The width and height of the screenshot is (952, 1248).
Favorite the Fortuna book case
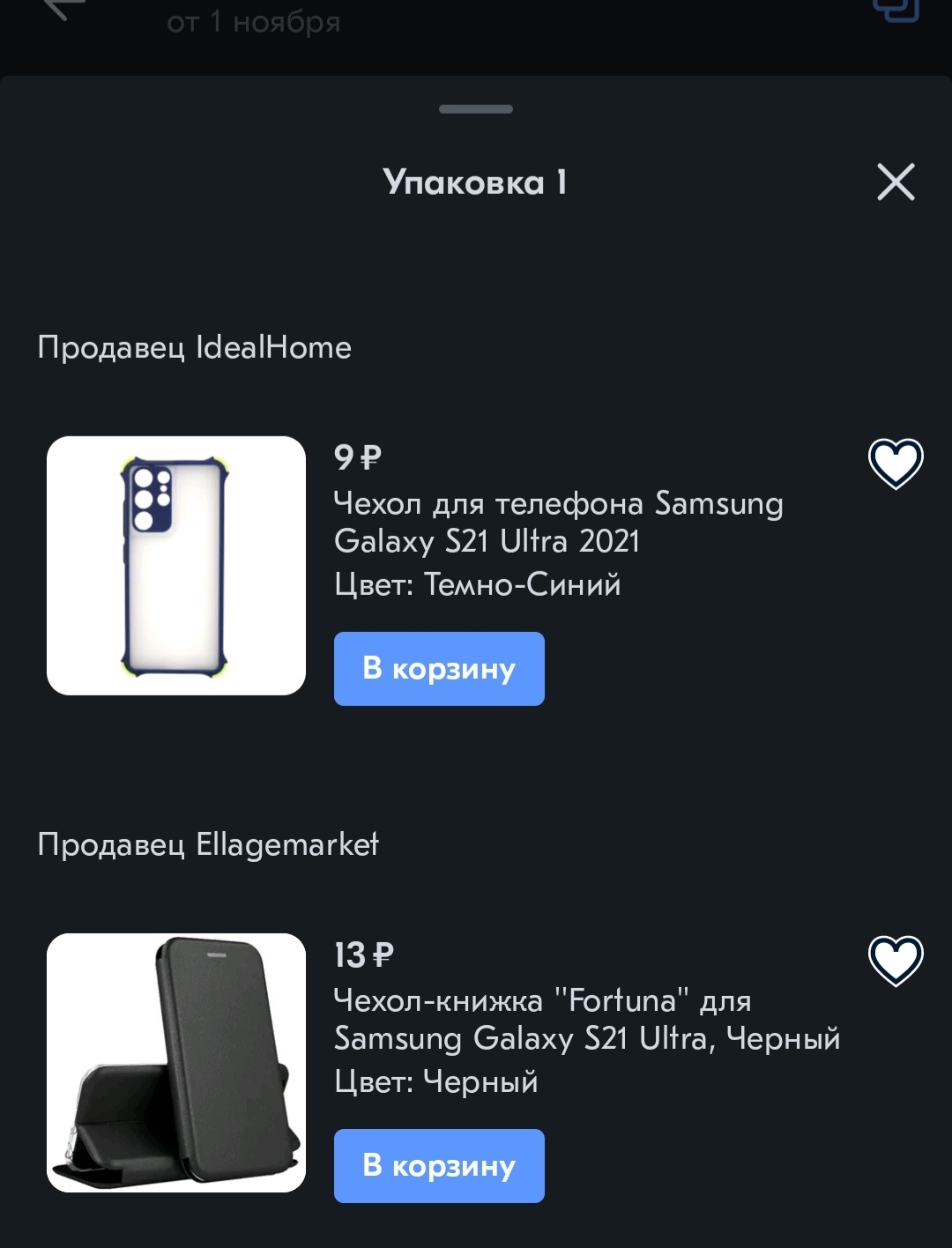pos(896,960)
